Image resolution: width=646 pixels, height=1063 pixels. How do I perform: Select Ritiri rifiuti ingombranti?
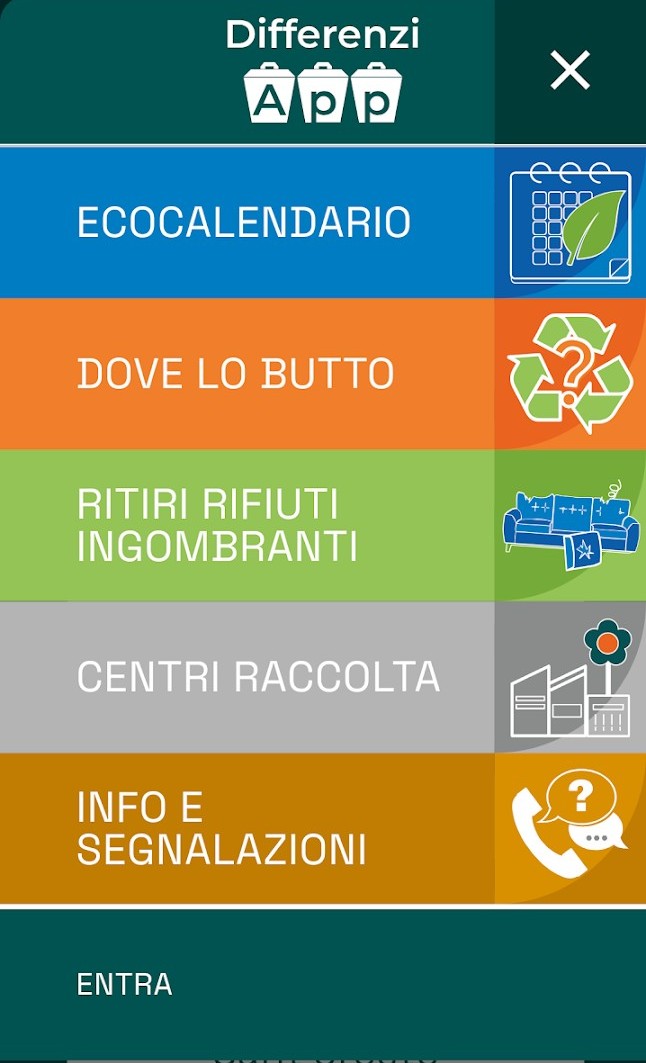pyautogui.click(x=218, y=525)
